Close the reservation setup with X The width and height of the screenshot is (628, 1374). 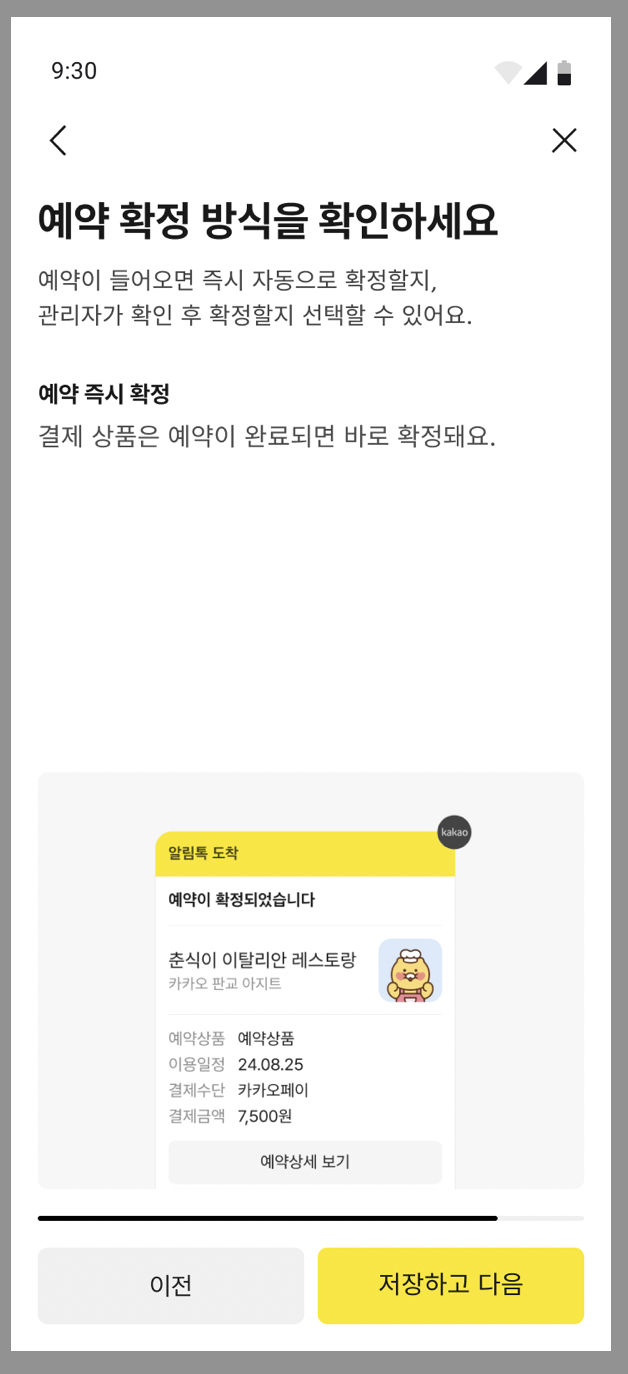(564, 141)
